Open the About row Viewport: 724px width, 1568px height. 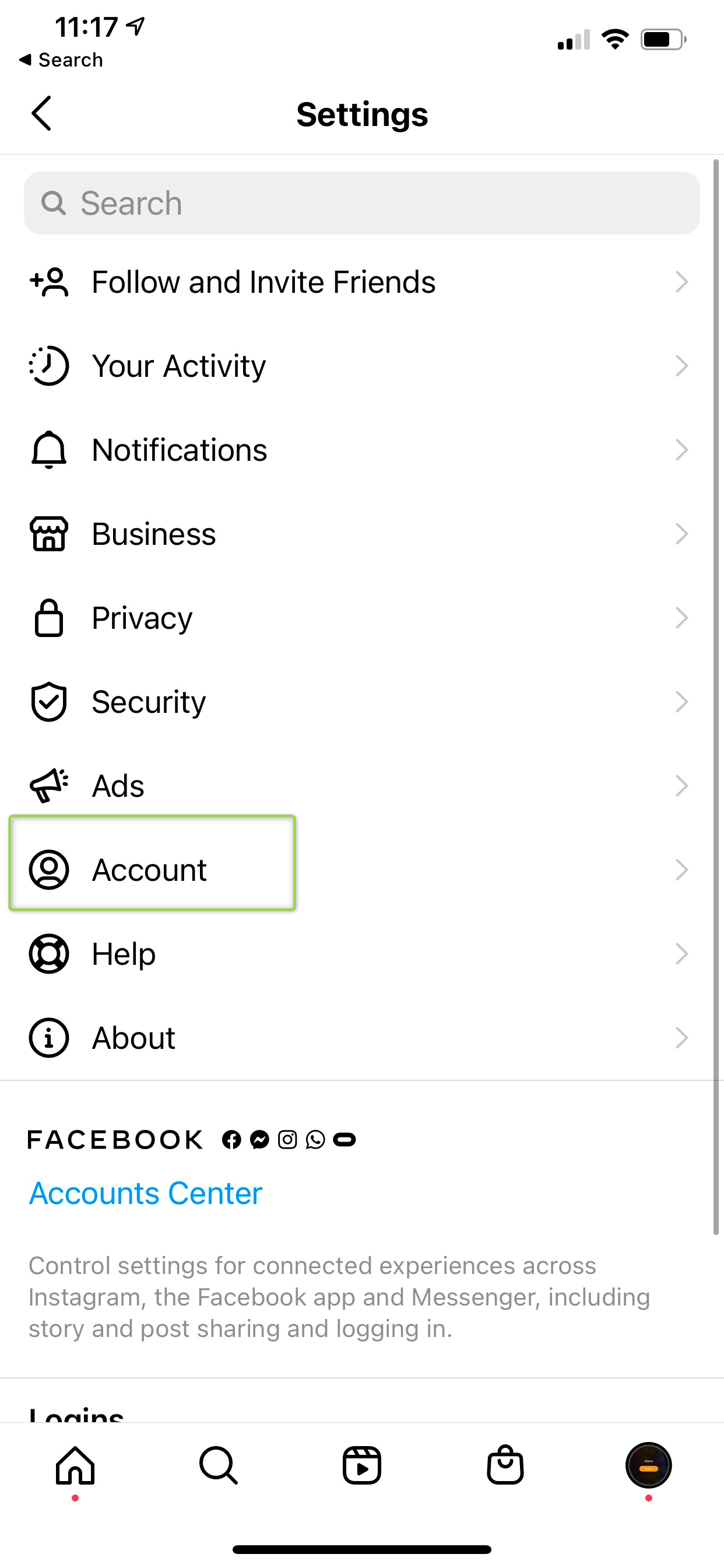pyautogui.click(x=361, y=1038)
